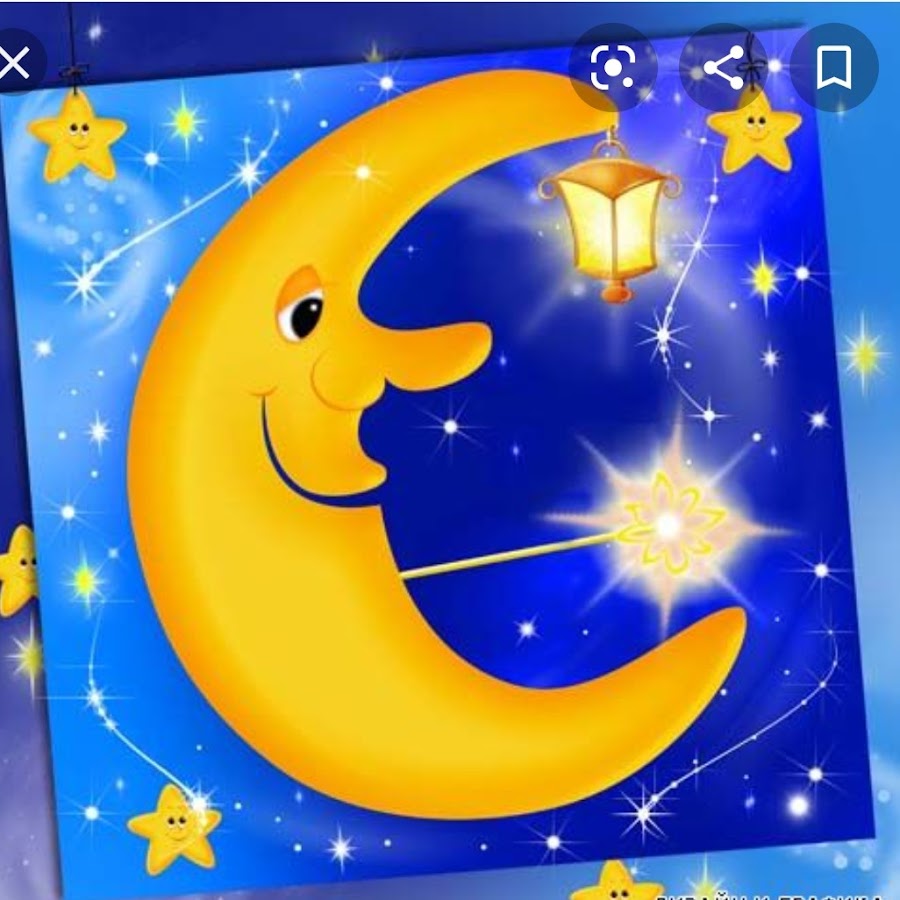This screenshot has height=900, width=900.
Task: Search this image with Lens
Action: [x=612, y=68]
